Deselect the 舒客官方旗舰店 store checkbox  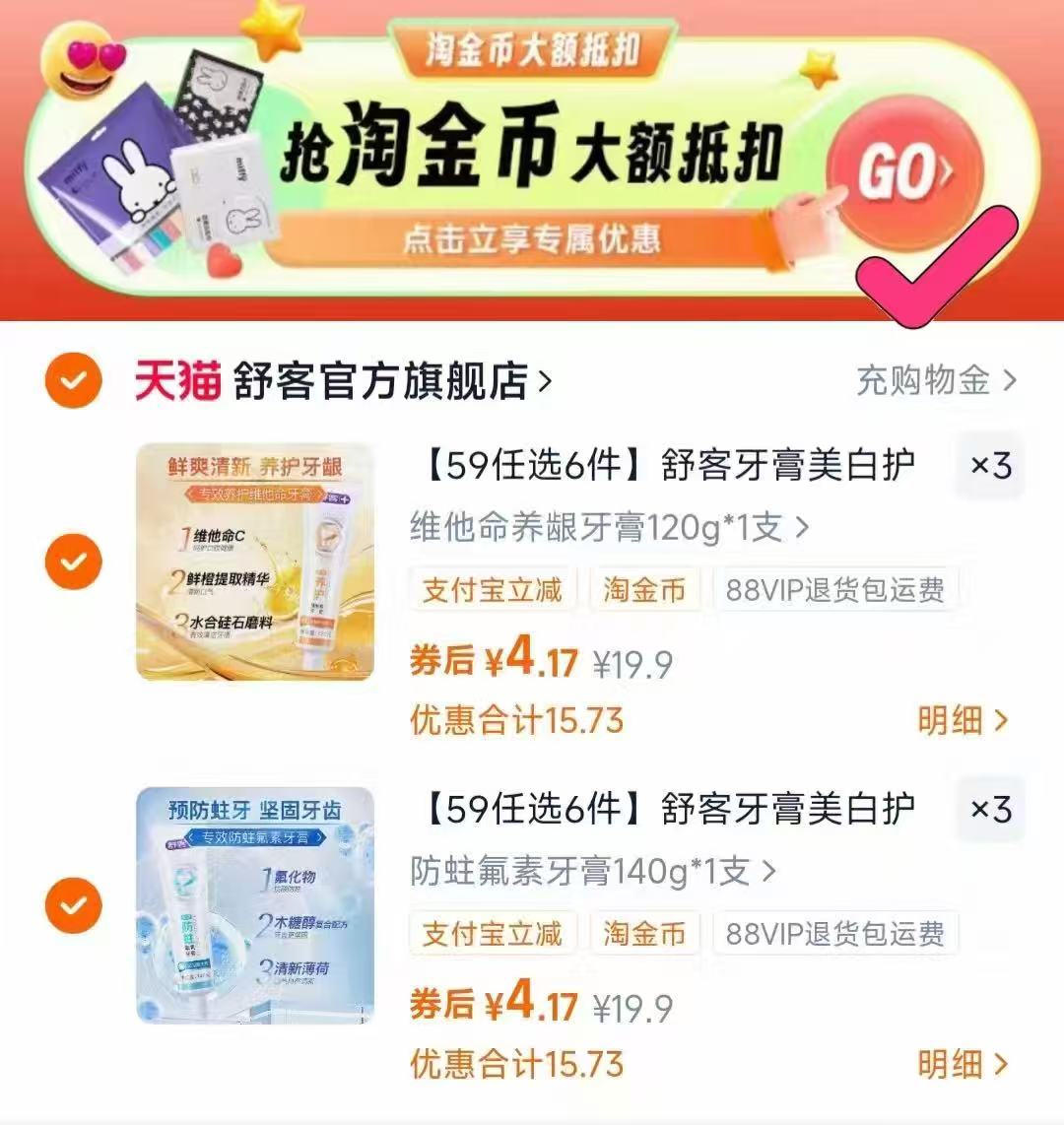point(71,377)
